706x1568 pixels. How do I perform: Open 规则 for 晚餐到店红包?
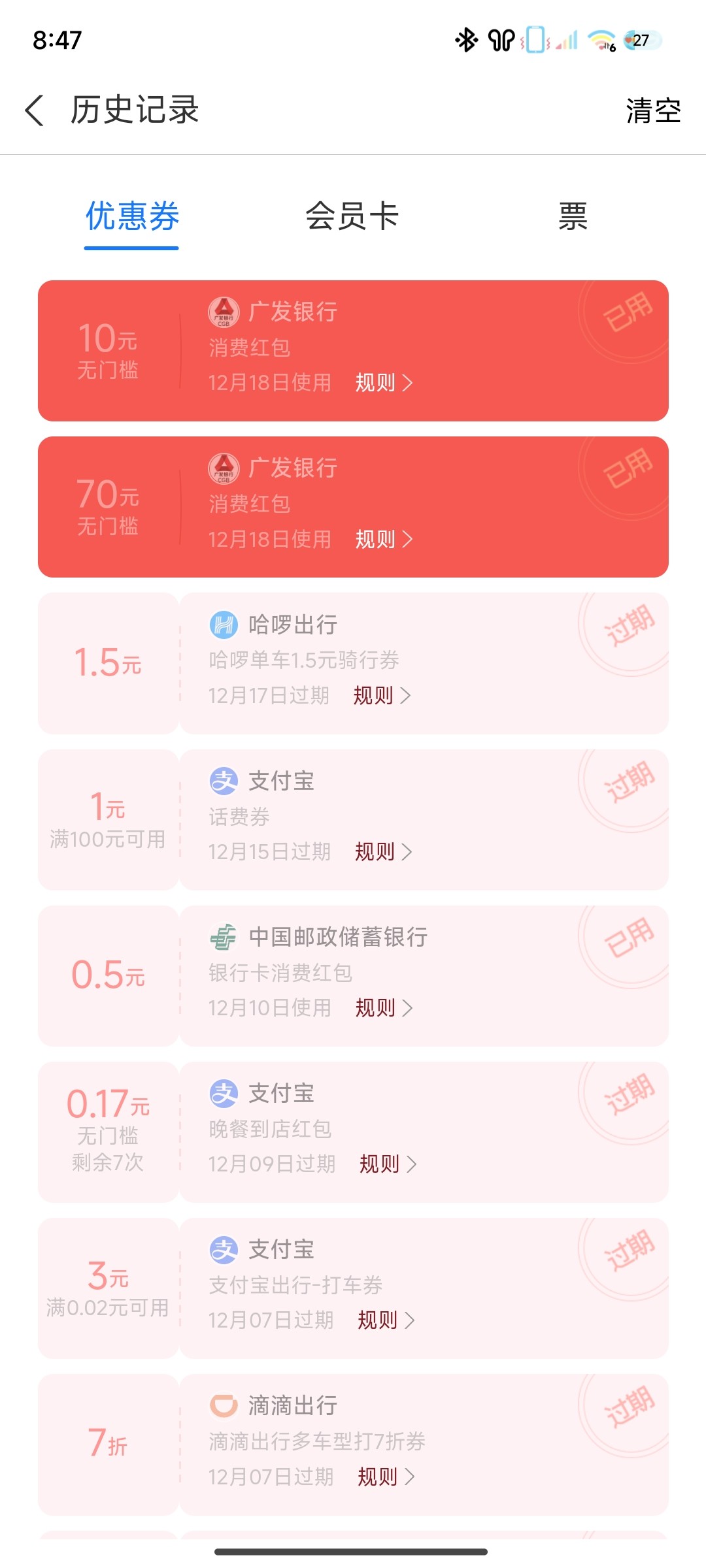[388, 1164]
